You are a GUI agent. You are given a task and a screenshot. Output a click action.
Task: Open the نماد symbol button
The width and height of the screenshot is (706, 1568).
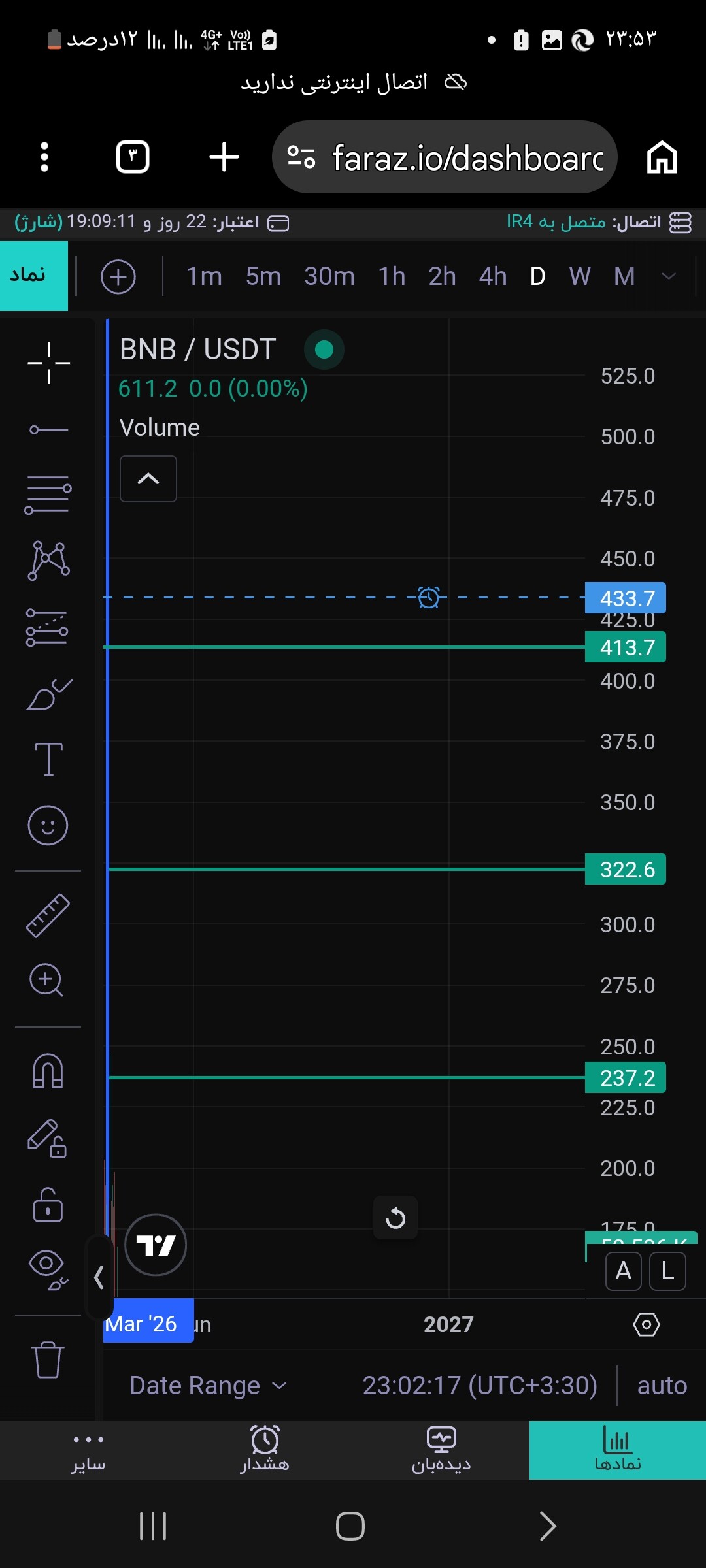(33, 276)
